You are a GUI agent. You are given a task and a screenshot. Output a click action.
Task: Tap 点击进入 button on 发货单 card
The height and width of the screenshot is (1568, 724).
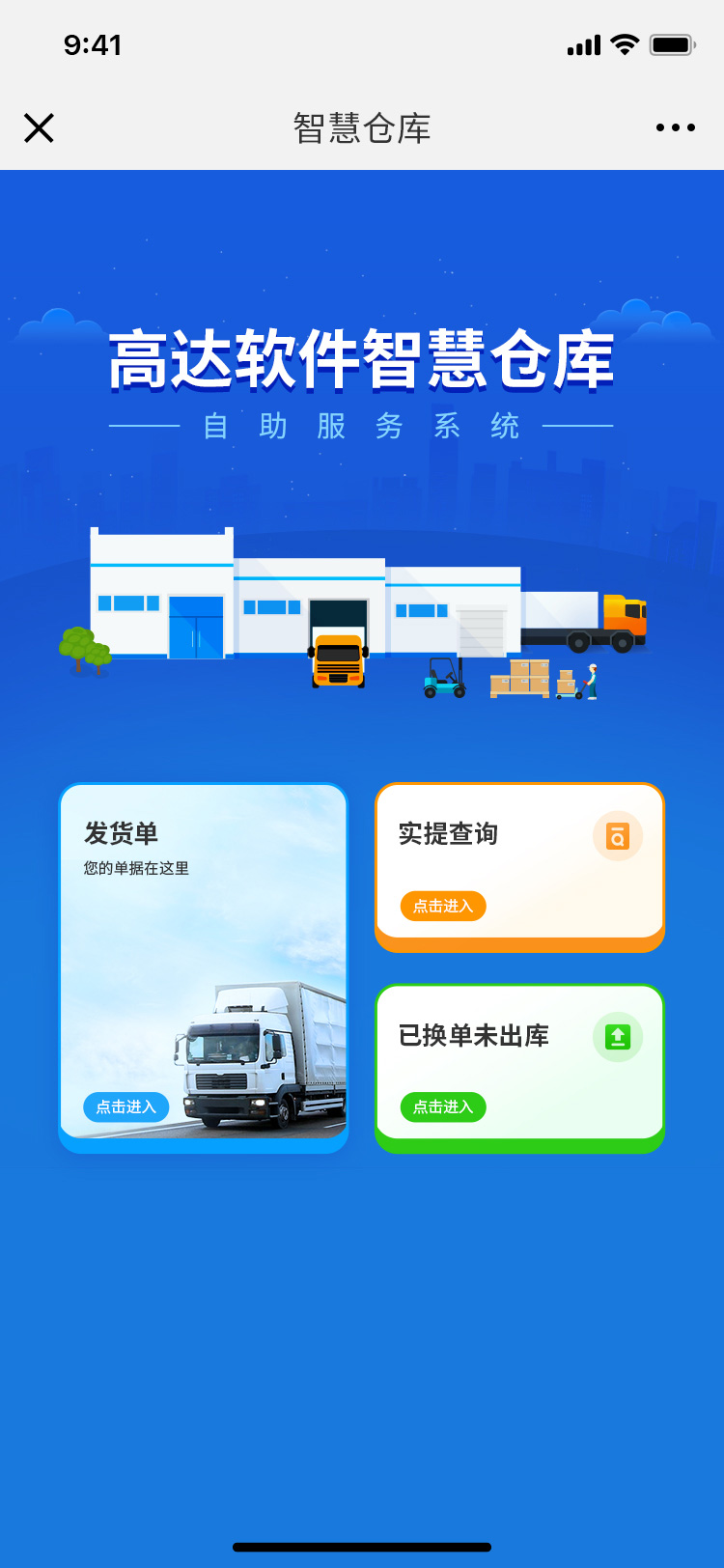tap(125, 1106)
